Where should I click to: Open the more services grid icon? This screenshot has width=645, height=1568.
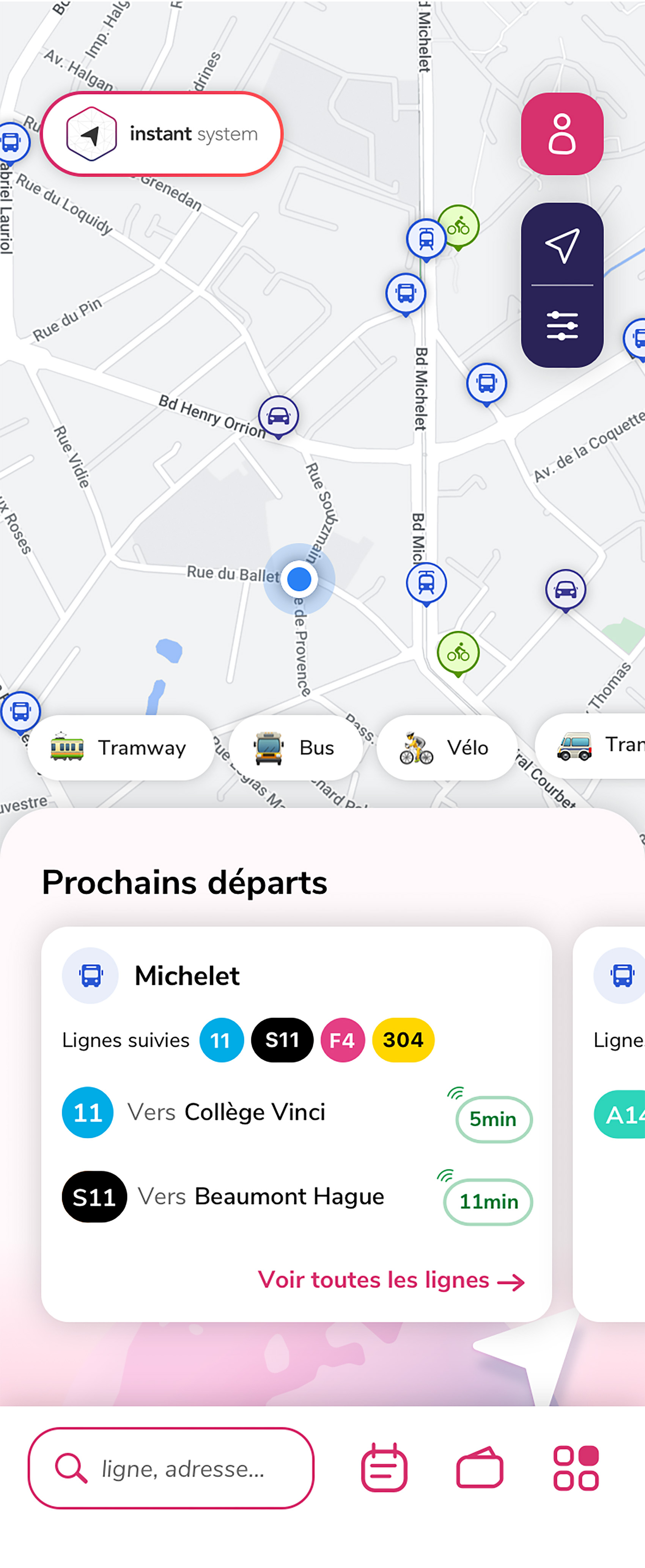click(x=576, y=1468)
